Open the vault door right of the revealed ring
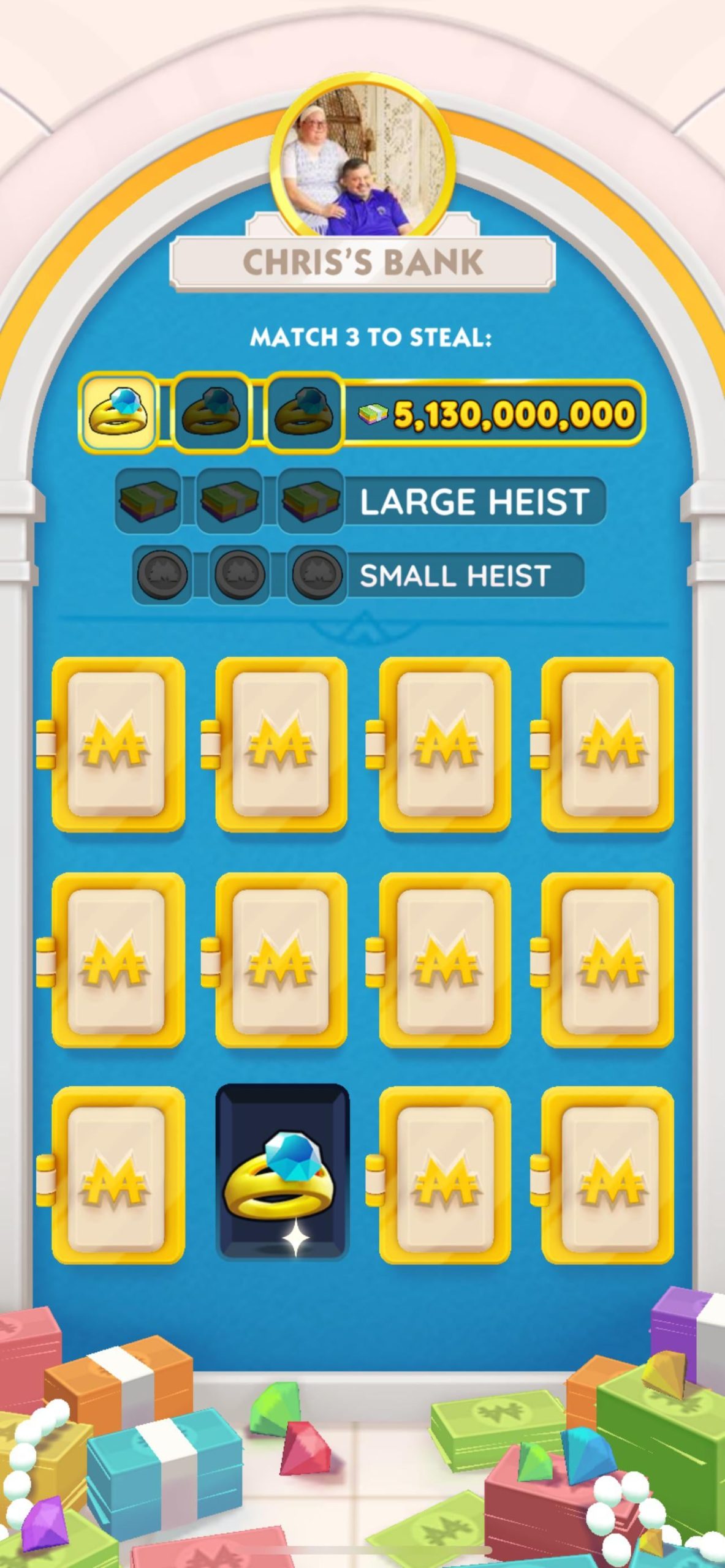 [446, 1175]
